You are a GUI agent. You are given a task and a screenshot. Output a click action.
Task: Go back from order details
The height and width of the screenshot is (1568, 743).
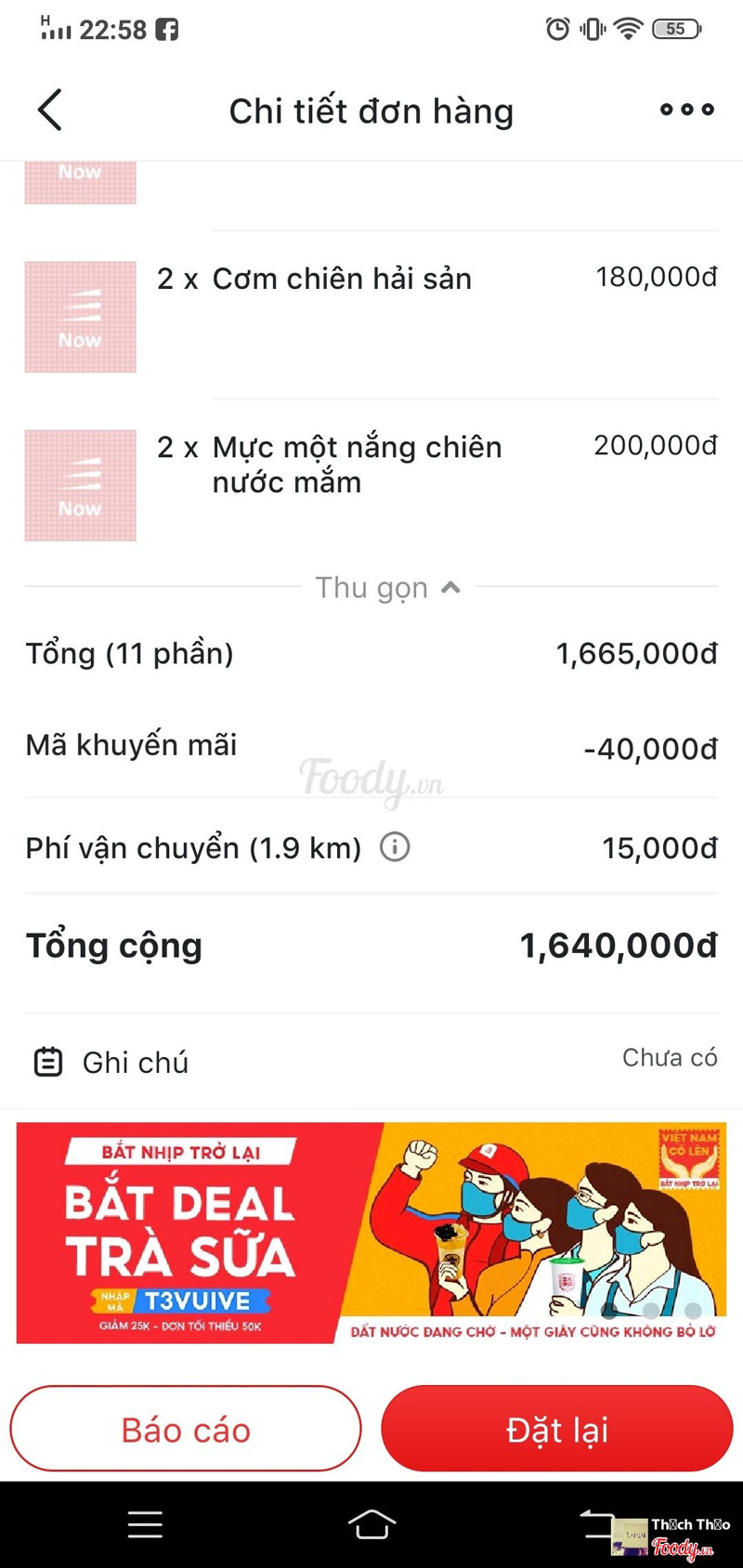click(50, 110)
